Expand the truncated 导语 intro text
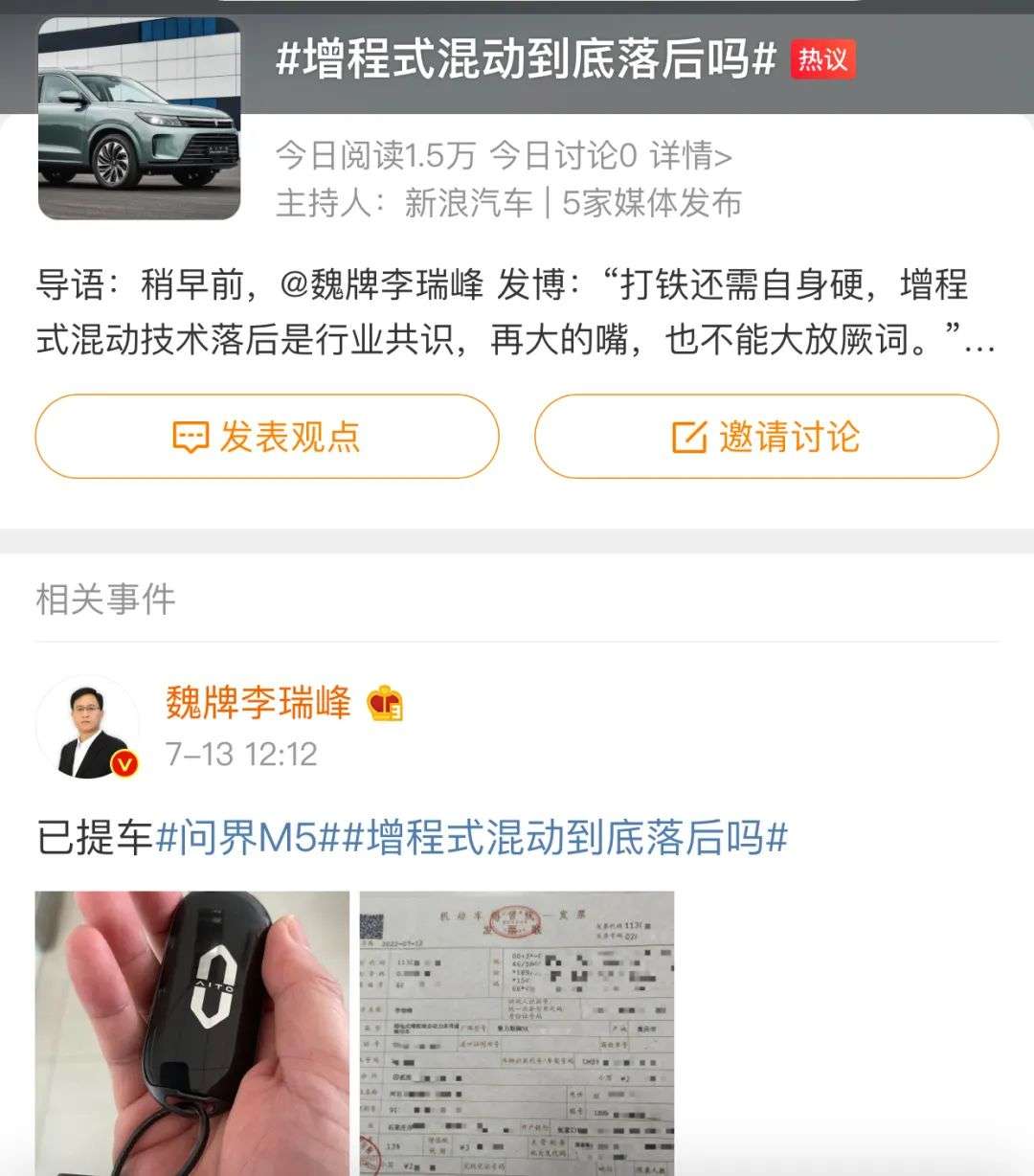 click(x=978, y=340)
